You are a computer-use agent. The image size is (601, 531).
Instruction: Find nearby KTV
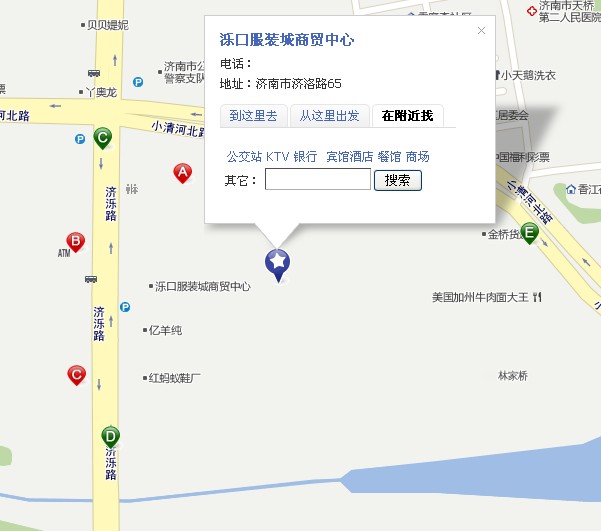coord(277,157)
